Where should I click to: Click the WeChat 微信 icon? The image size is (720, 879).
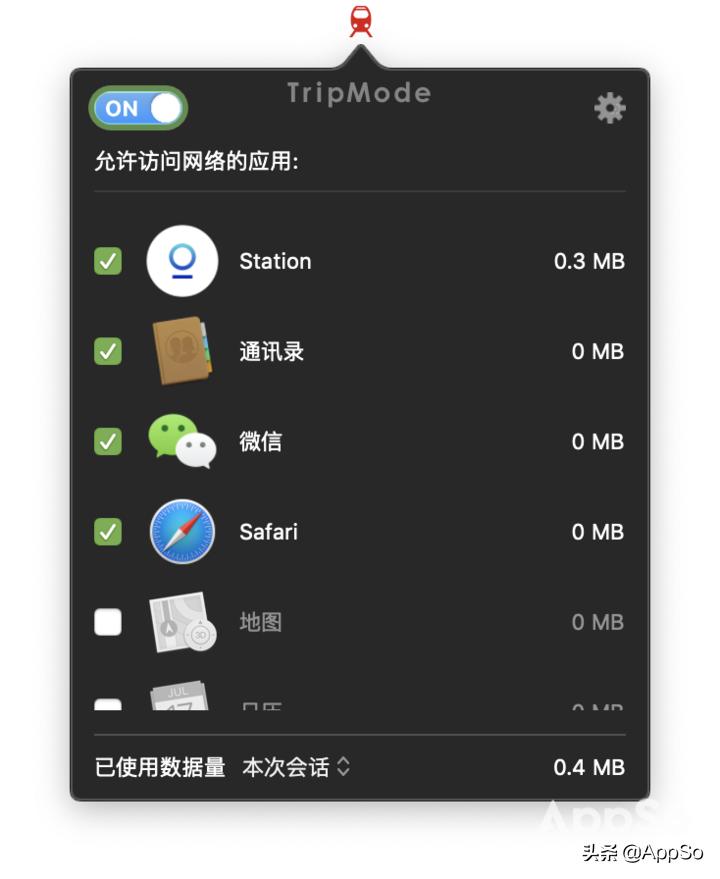tap(182, 441)
